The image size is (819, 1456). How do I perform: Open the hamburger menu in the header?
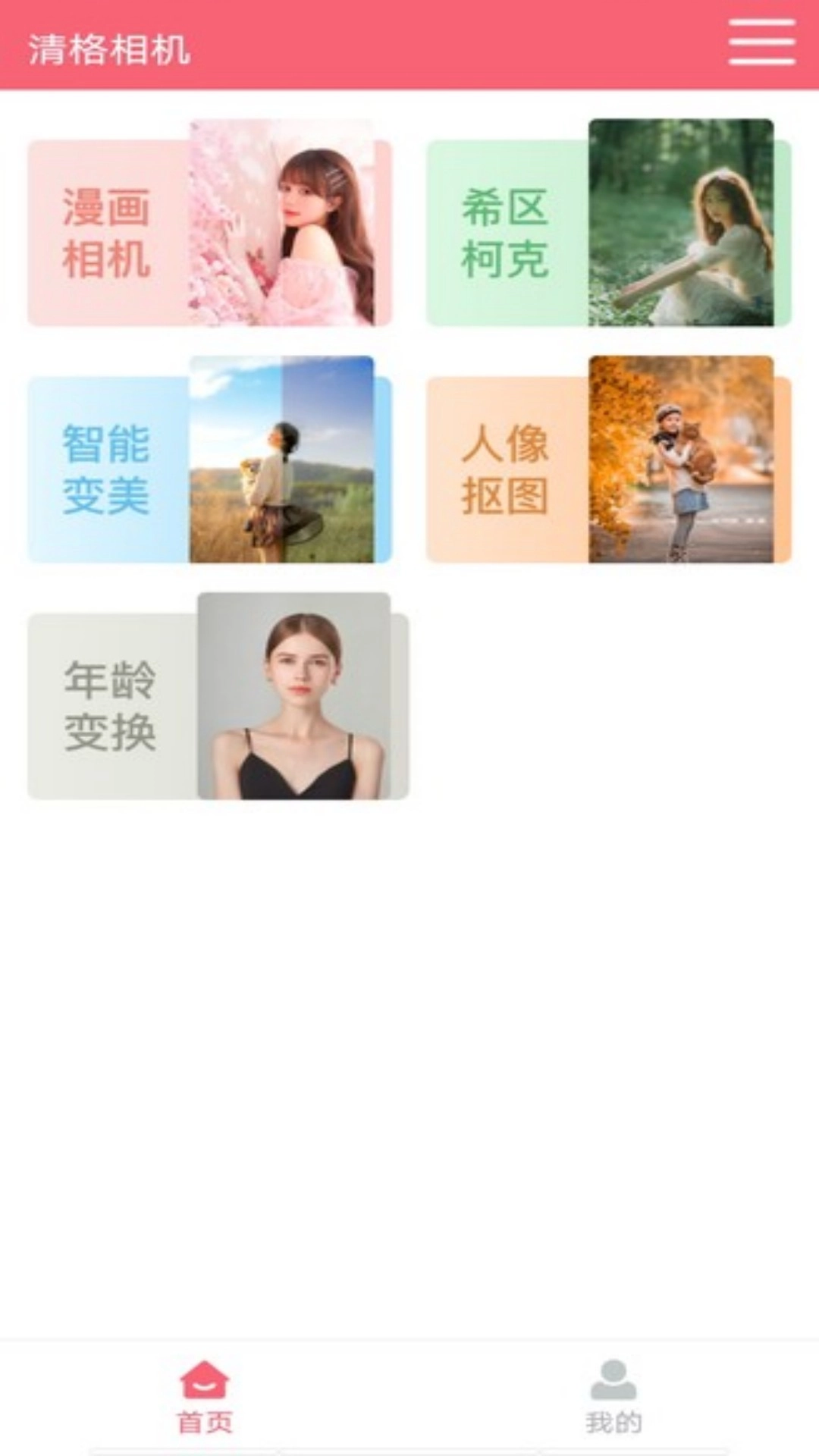[761, 42]
